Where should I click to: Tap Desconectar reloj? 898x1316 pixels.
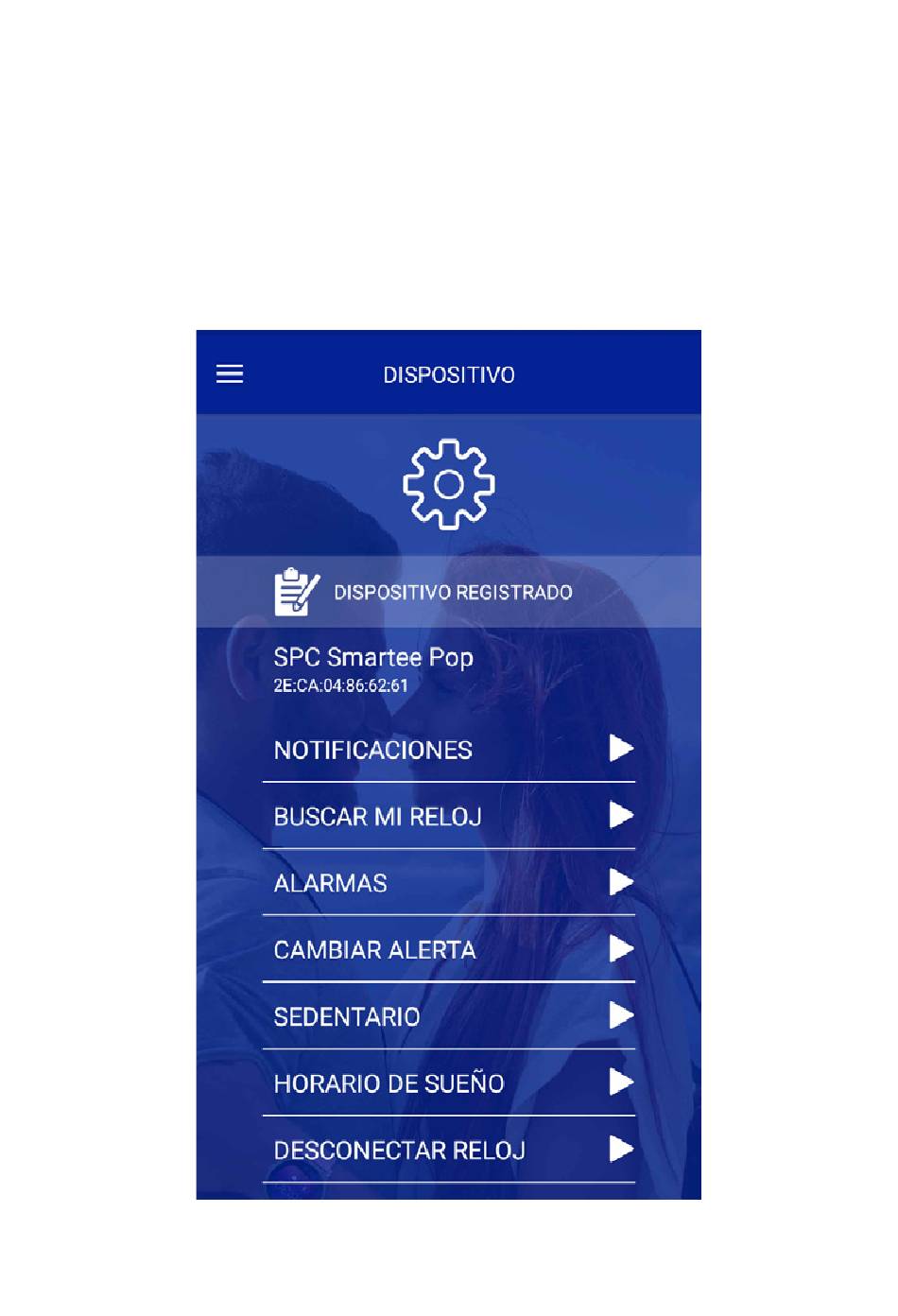click(x=448, y=1150)
